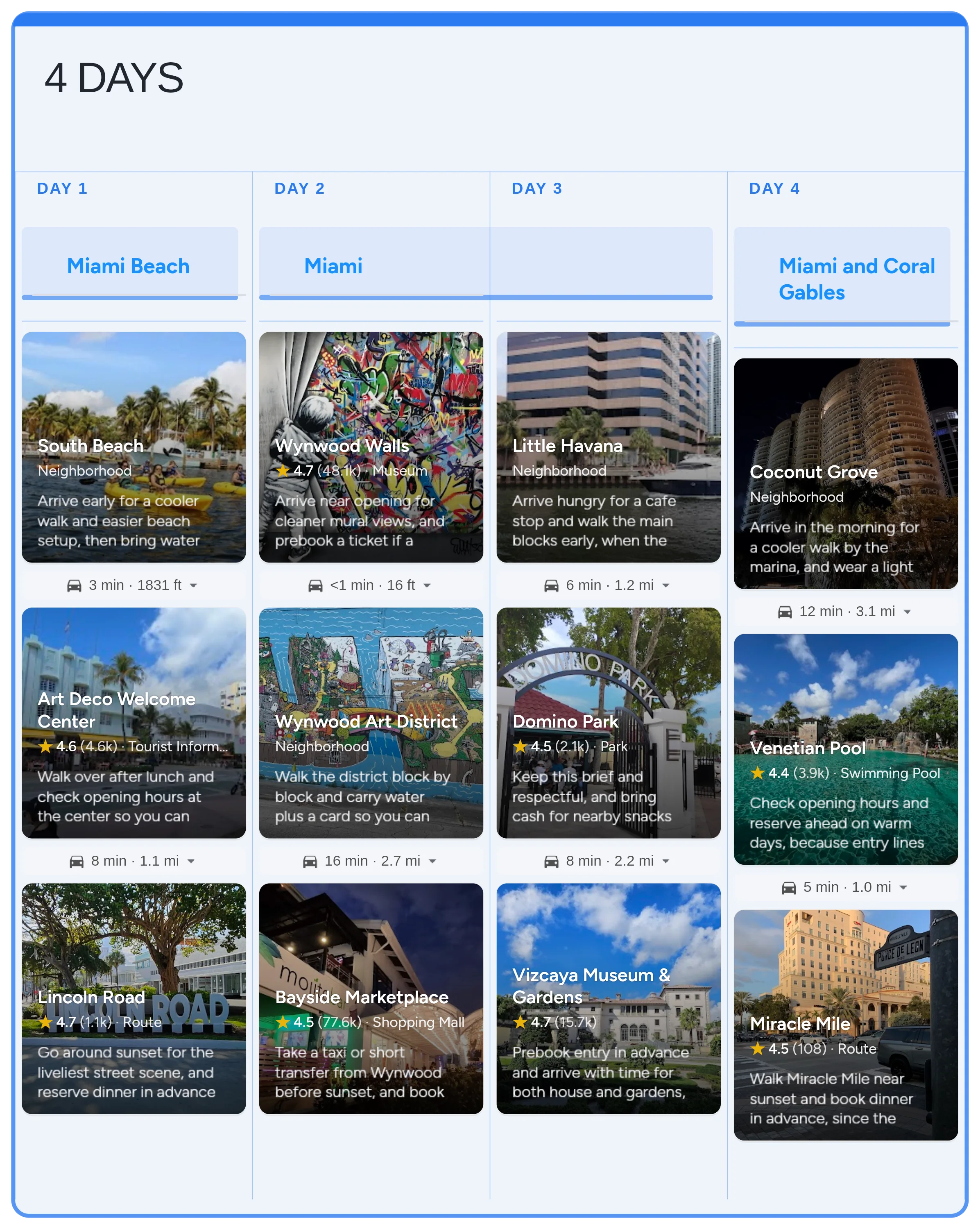This screenshot has width=980, height=1229.
Task: Open the Vizcaya Museum & Gardens card
Action: pos(608,998)
